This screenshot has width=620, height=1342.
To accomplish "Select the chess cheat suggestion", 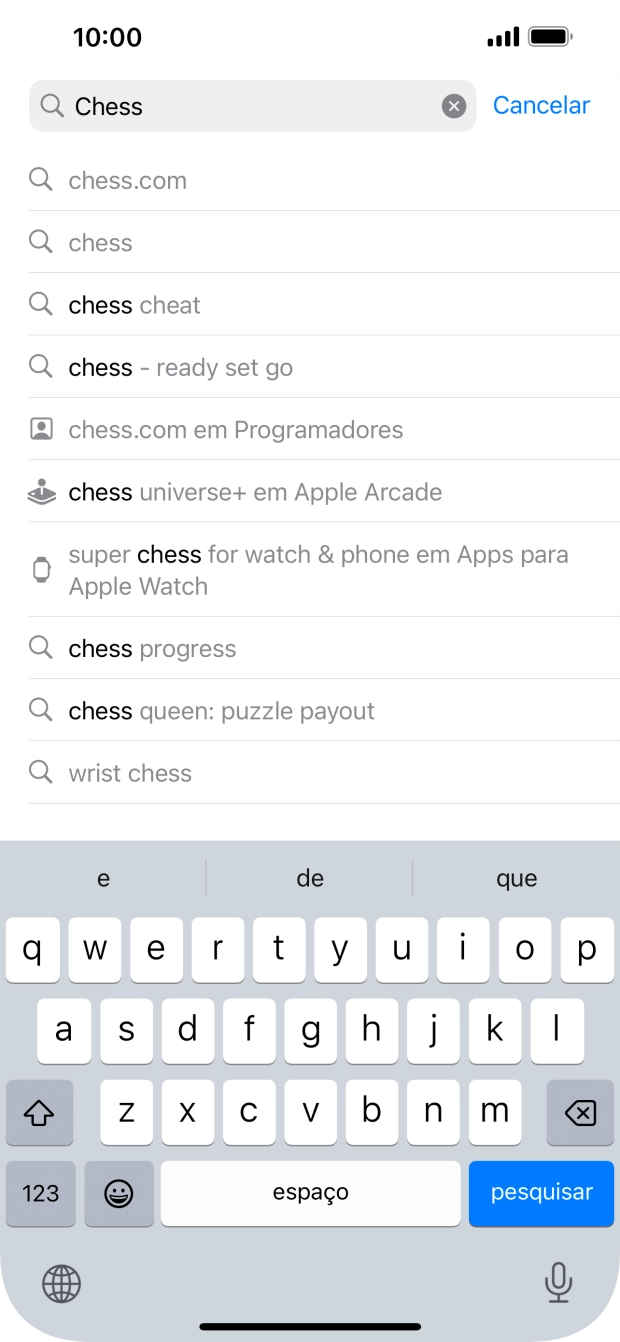I will coord(135,305).
